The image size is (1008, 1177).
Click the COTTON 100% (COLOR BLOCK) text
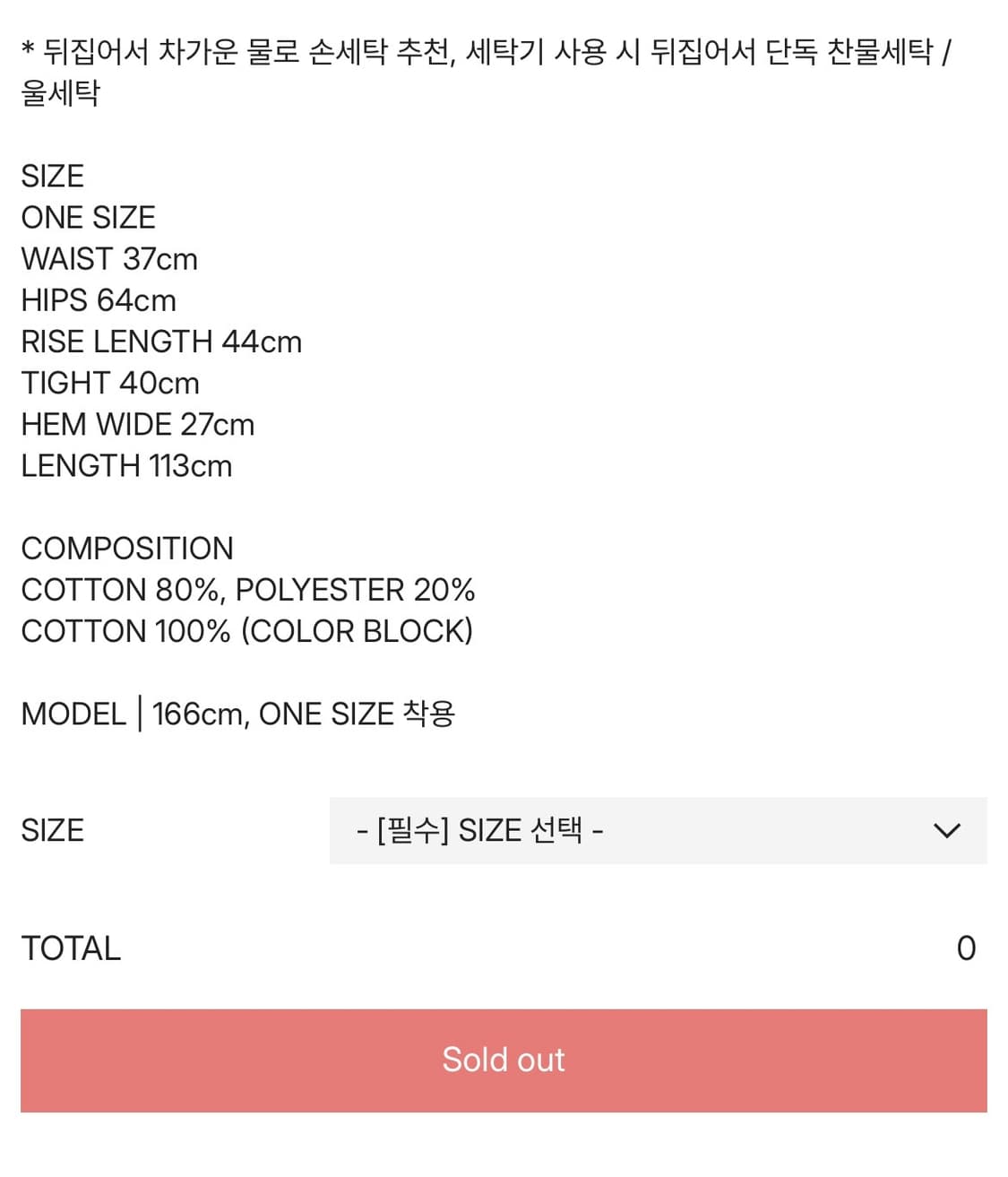click(x=247, y=630)
